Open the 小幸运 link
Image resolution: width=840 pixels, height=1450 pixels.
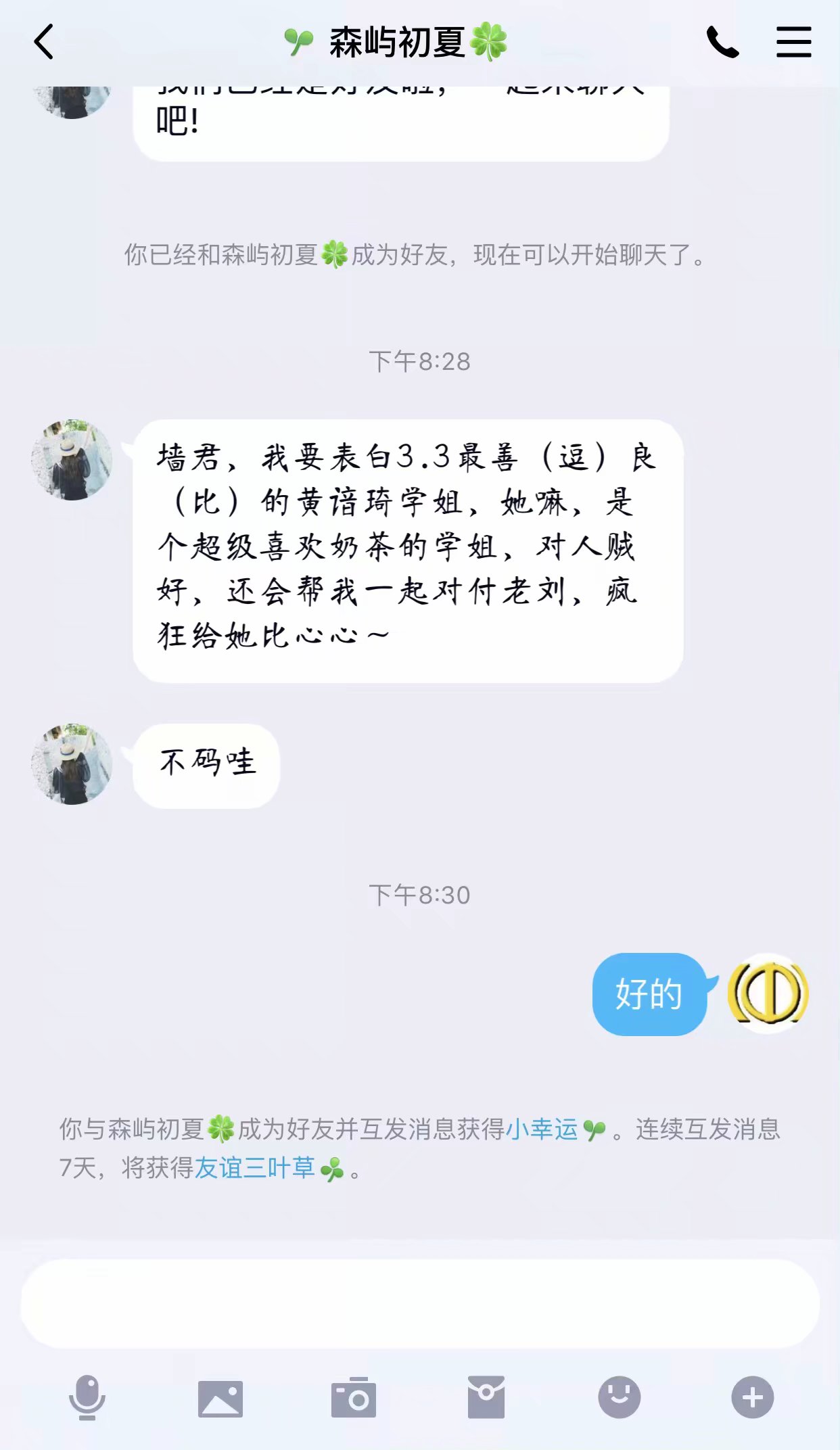[x=542, y=1129]
